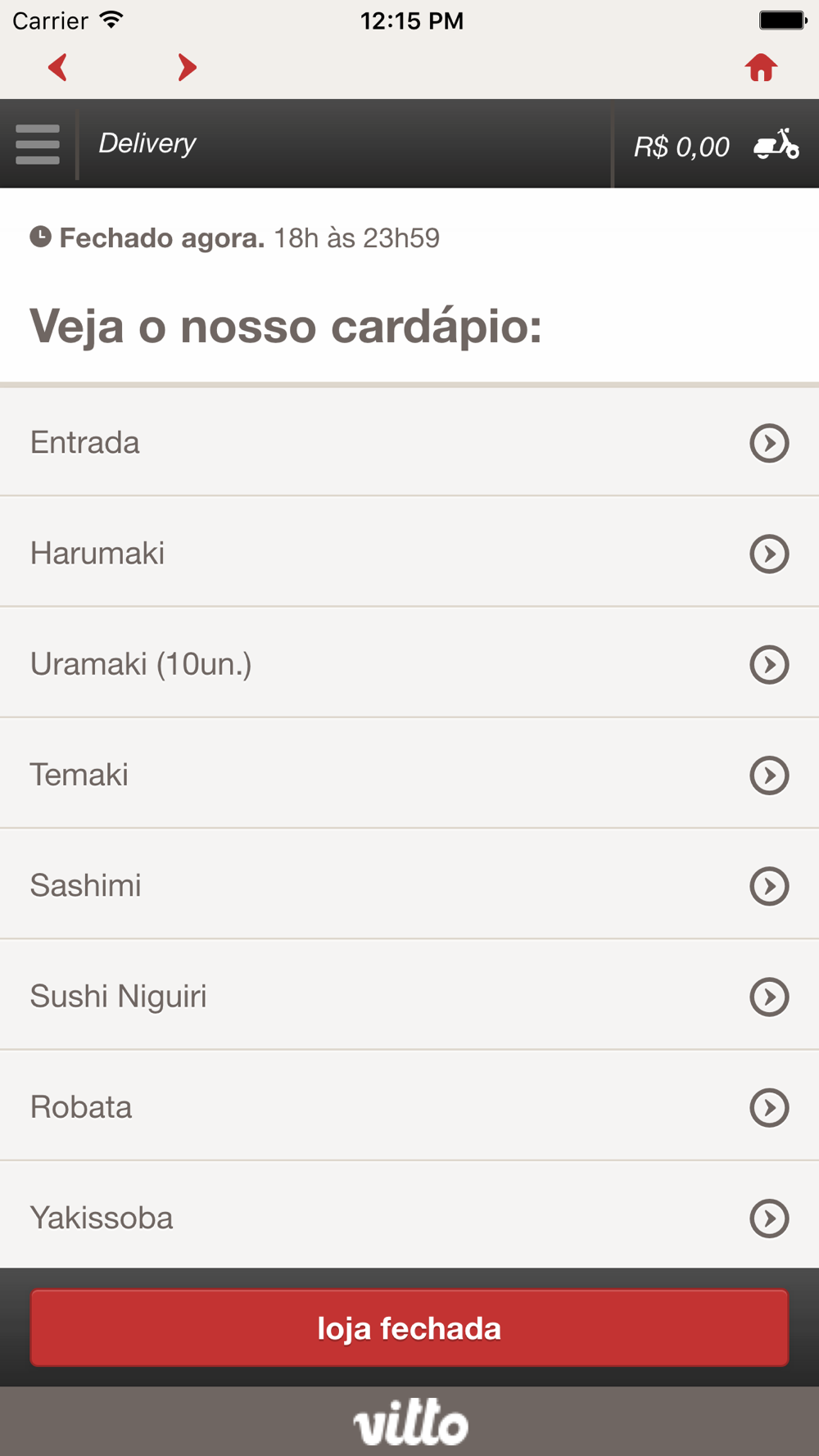This screenshot has height=1456, width=819.
Task: Open the Sashimi category
Action: [409, 885]
